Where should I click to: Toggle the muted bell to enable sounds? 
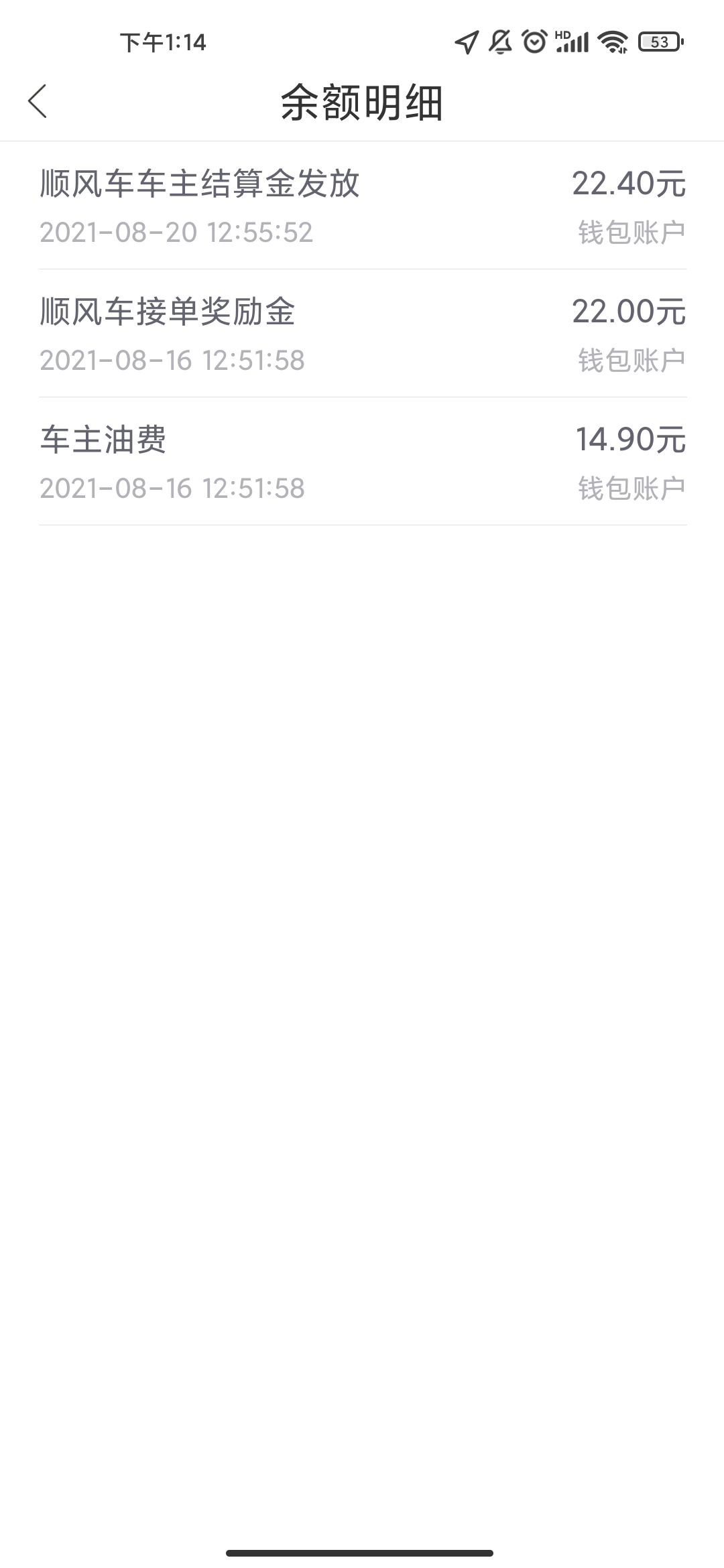(x=498, y=42)
